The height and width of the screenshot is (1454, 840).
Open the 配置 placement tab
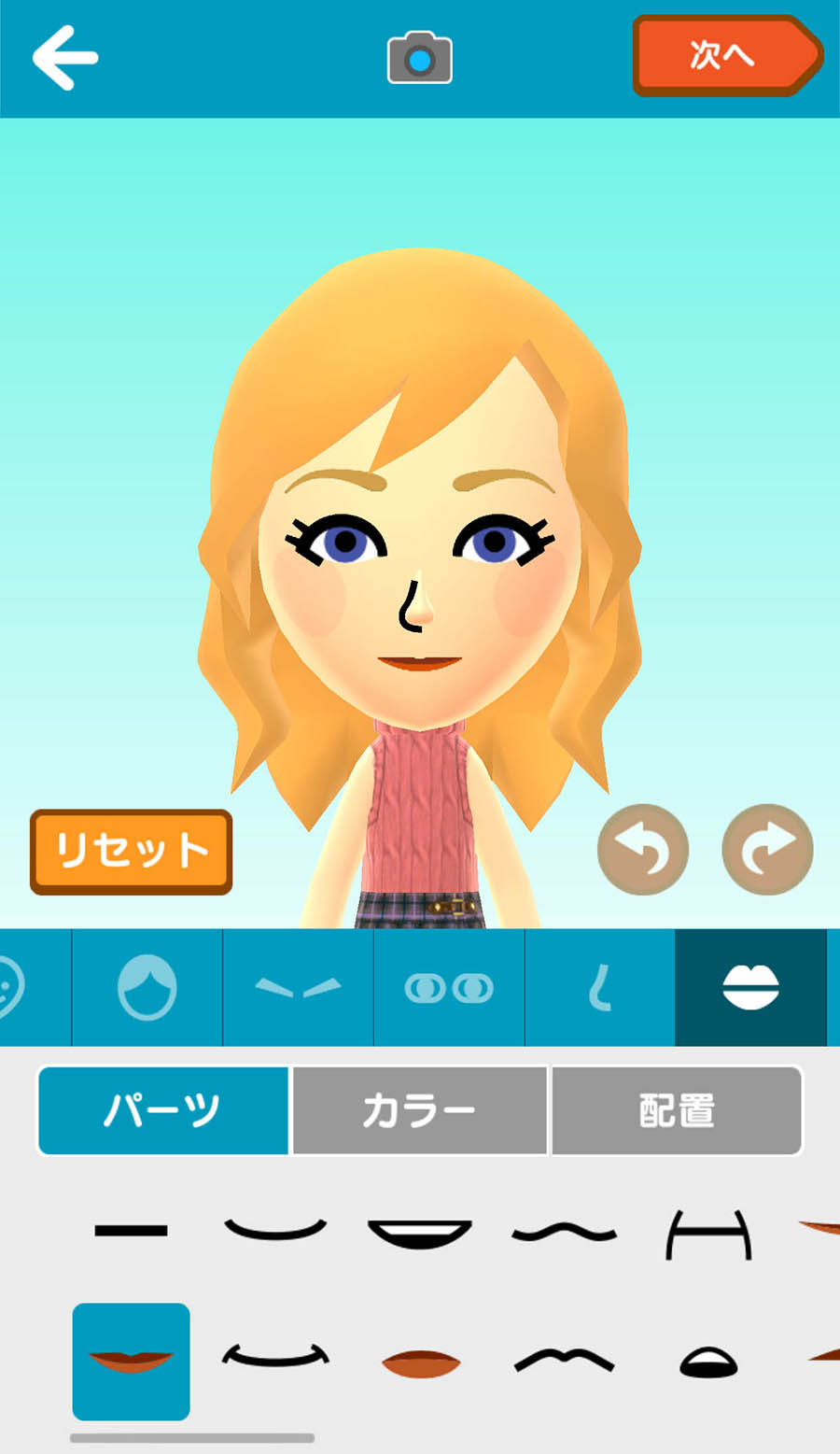point(677,1110)
